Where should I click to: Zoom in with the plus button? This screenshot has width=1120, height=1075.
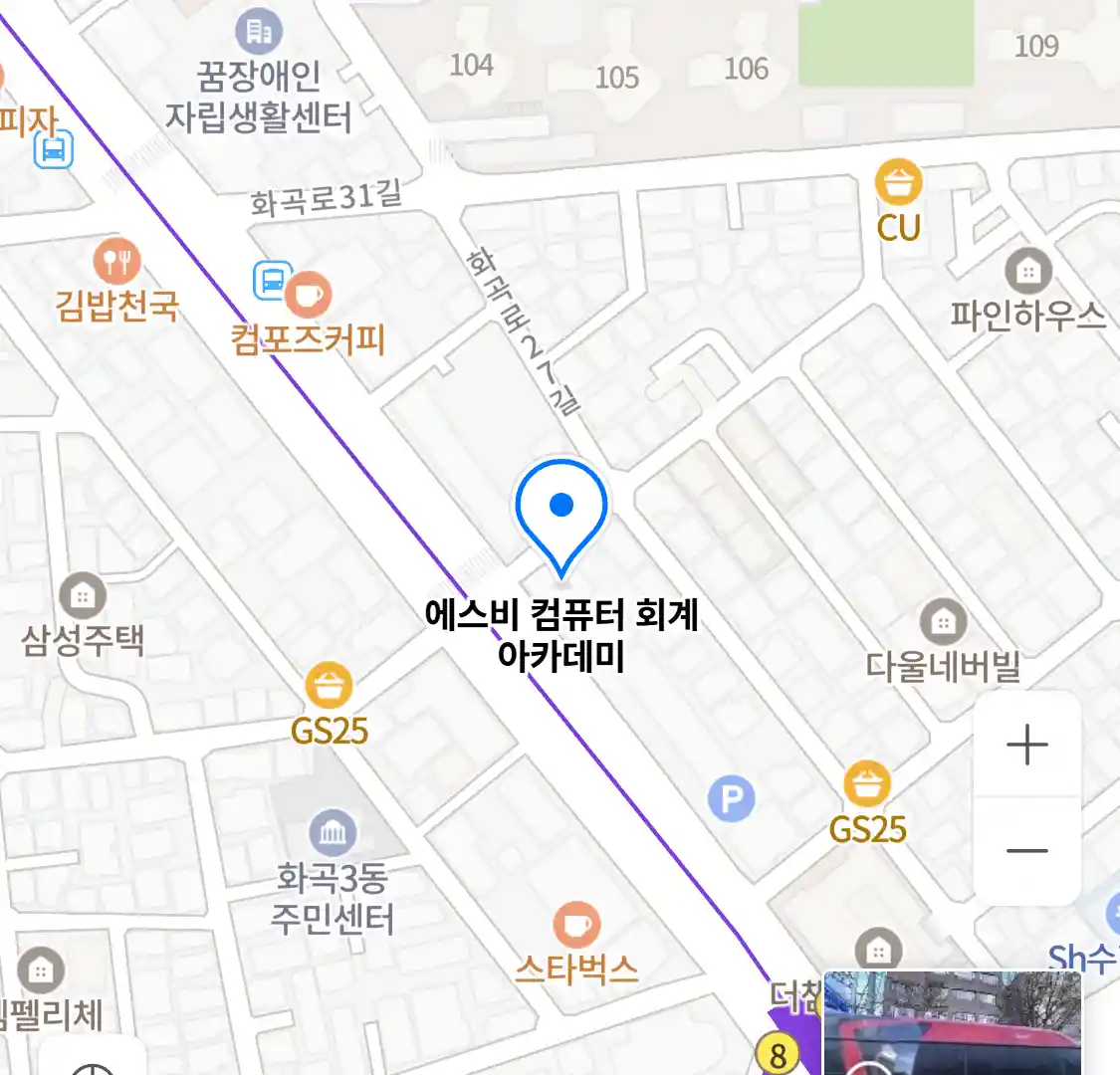pos(1026,745)
